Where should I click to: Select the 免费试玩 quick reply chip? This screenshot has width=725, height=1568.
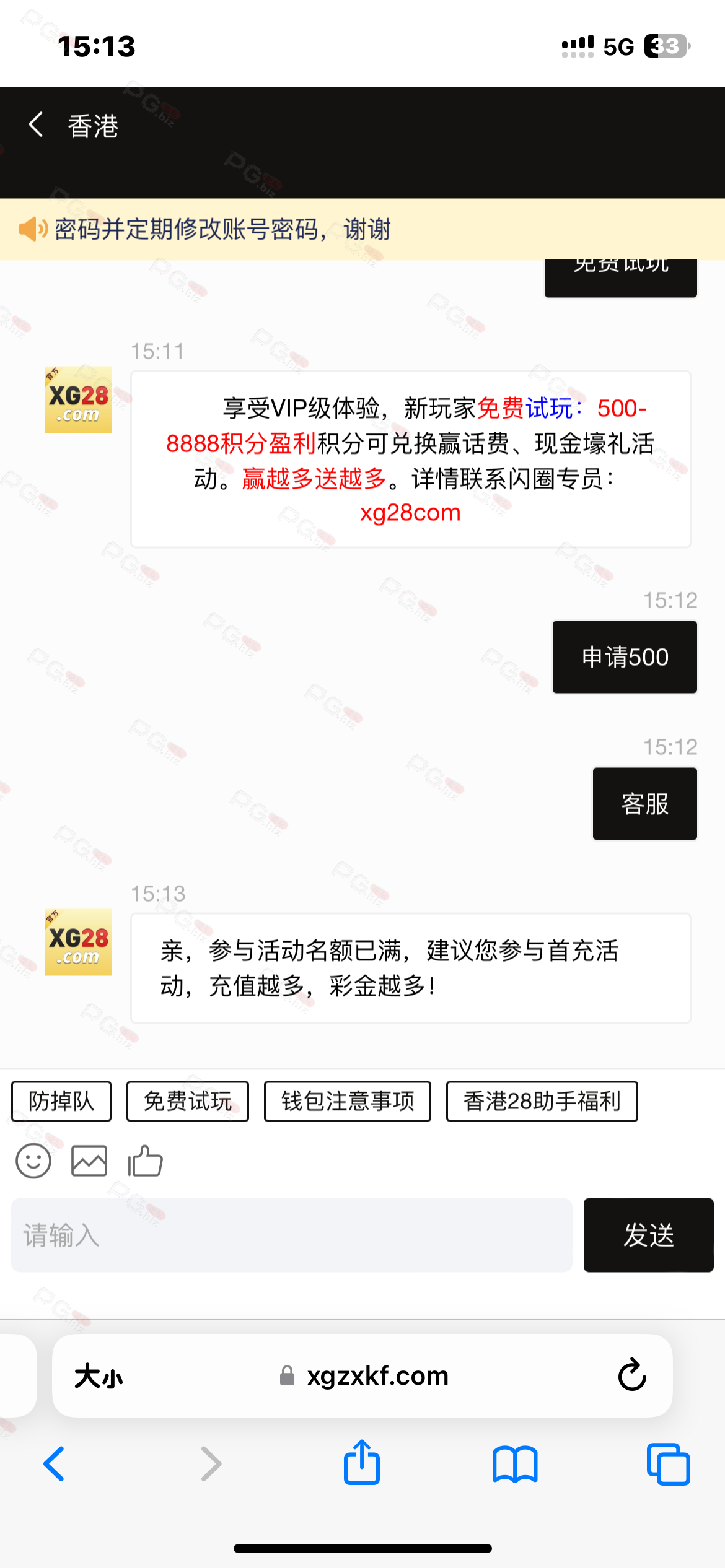click(188, 1102)
